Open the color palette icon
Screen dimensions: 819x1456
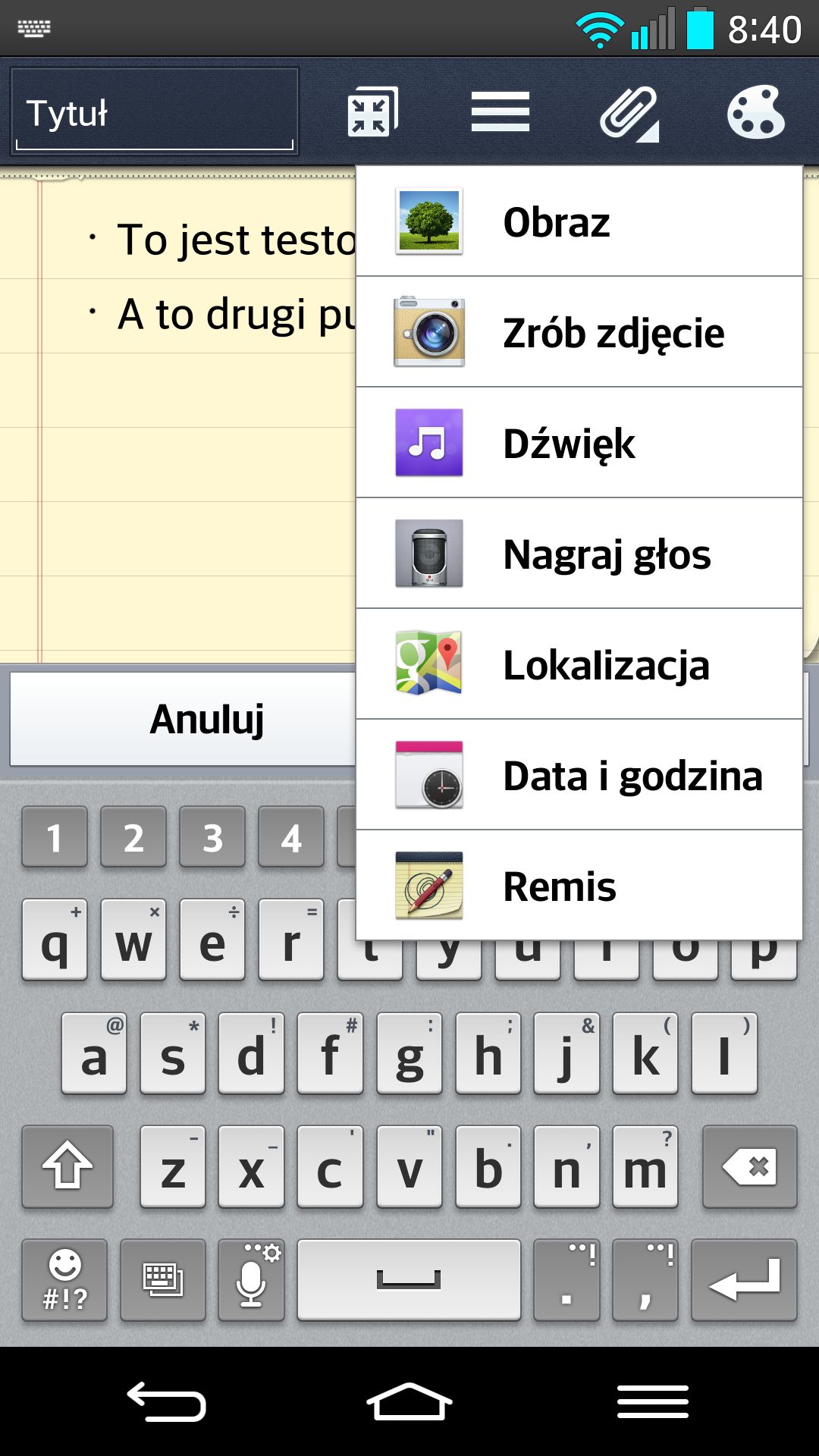point(755,113)
